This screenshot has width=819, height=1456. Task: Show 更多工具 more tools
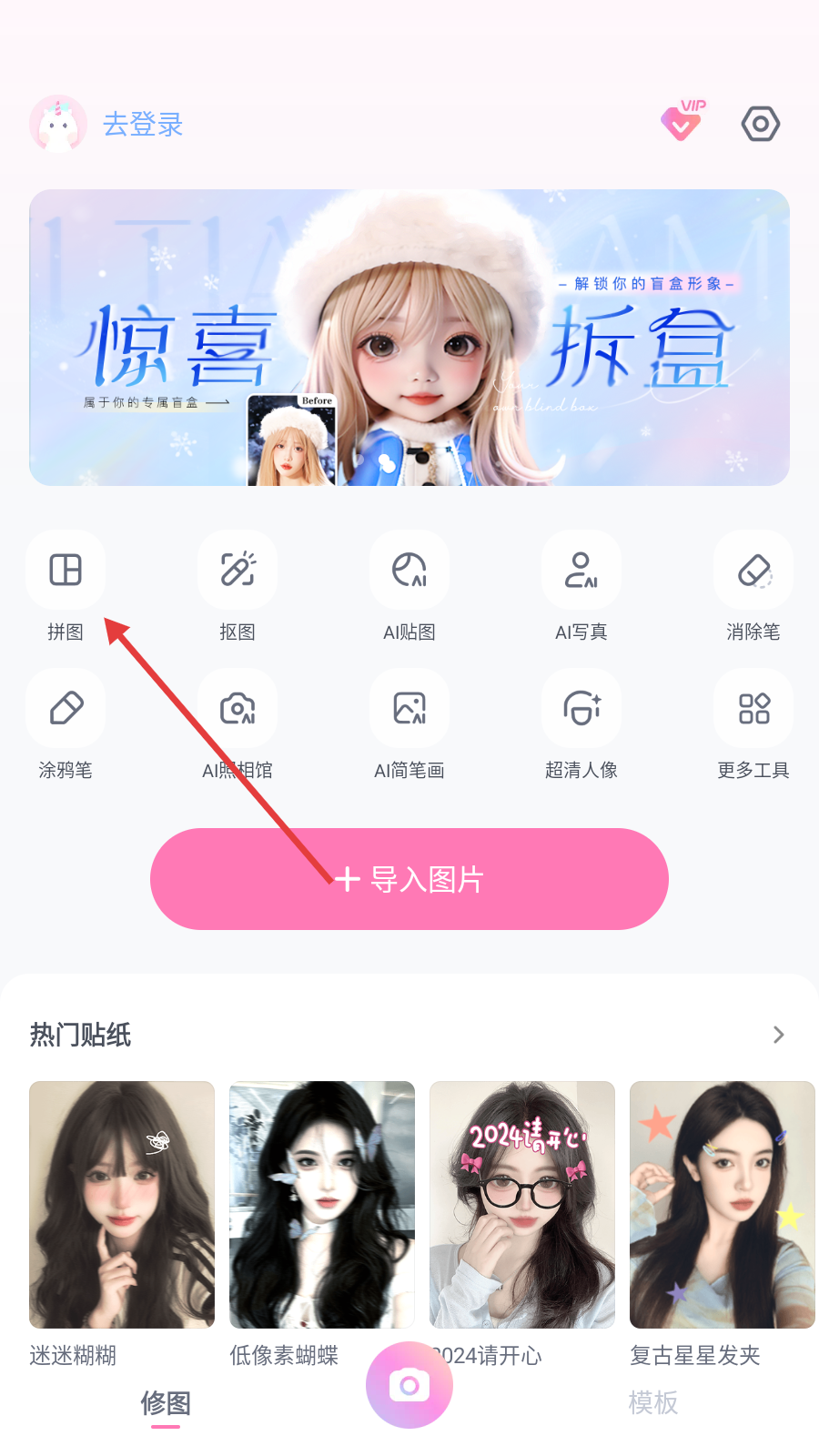click(753, 709)
